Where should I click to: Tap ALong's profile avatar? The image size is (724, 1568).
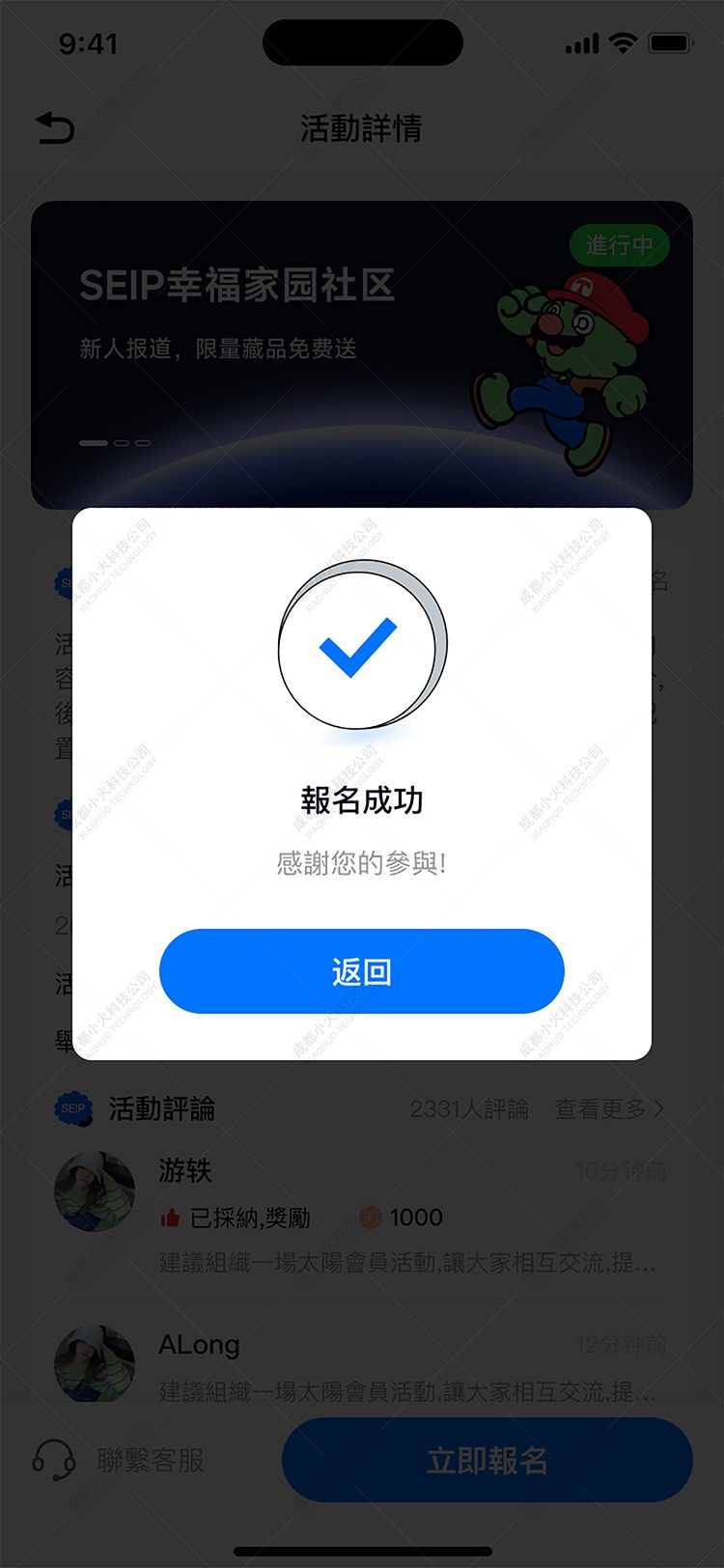96,1364
